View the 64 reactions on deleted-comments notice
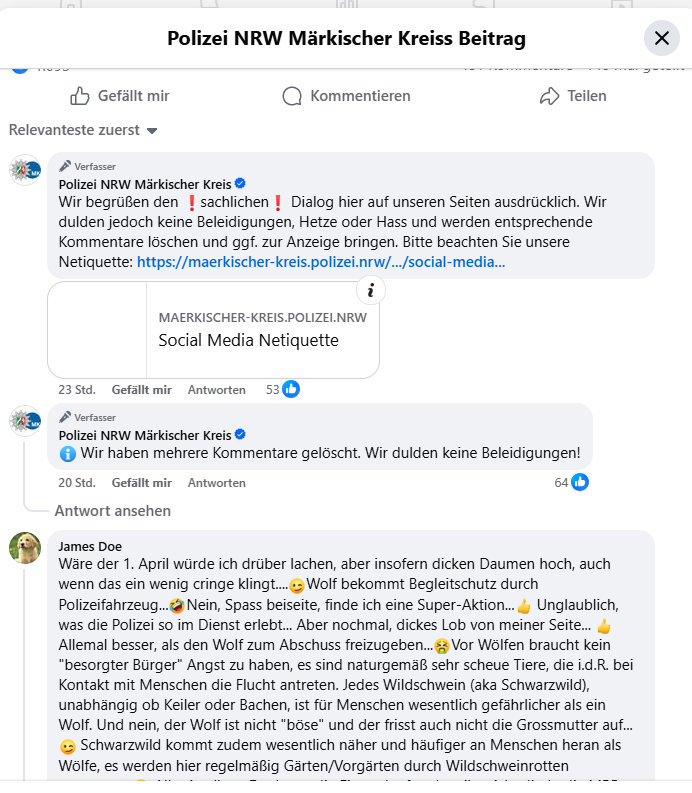Viewport: 692px width, 793px height. 571,482
